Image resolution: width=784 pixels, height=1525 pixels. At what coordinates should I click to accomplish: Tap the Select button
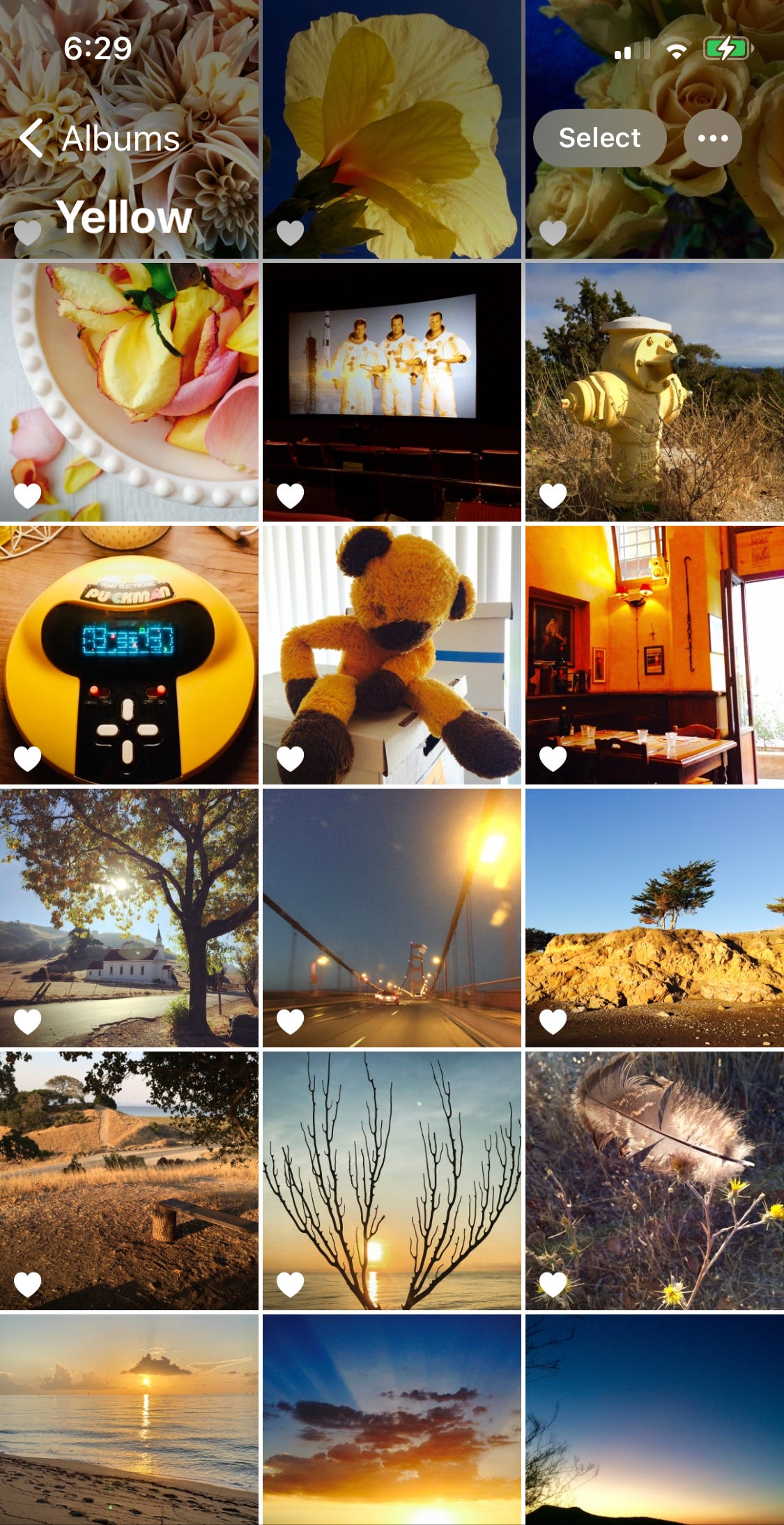[599, 138]
